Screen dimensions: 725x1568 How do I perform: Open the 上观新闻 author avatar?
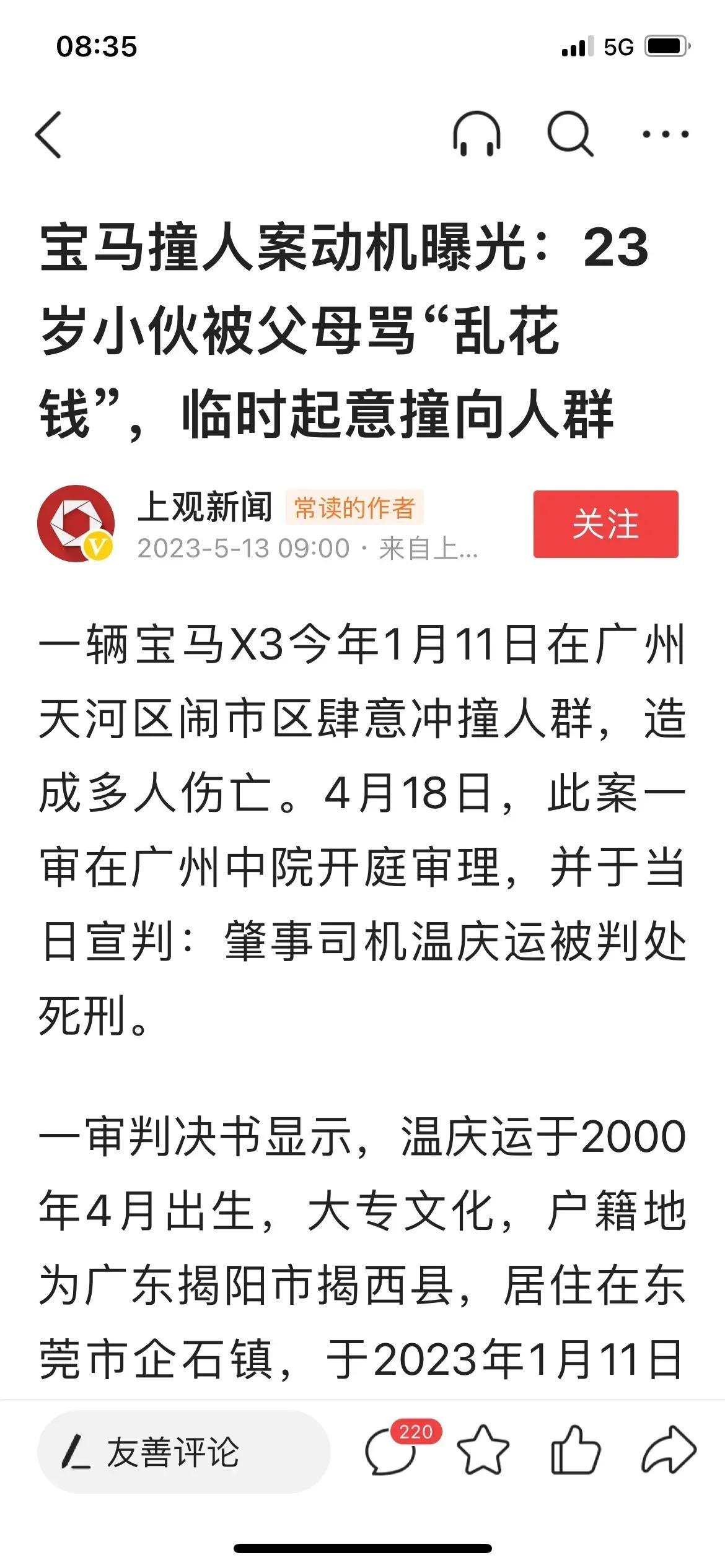(x=76, y=524)
